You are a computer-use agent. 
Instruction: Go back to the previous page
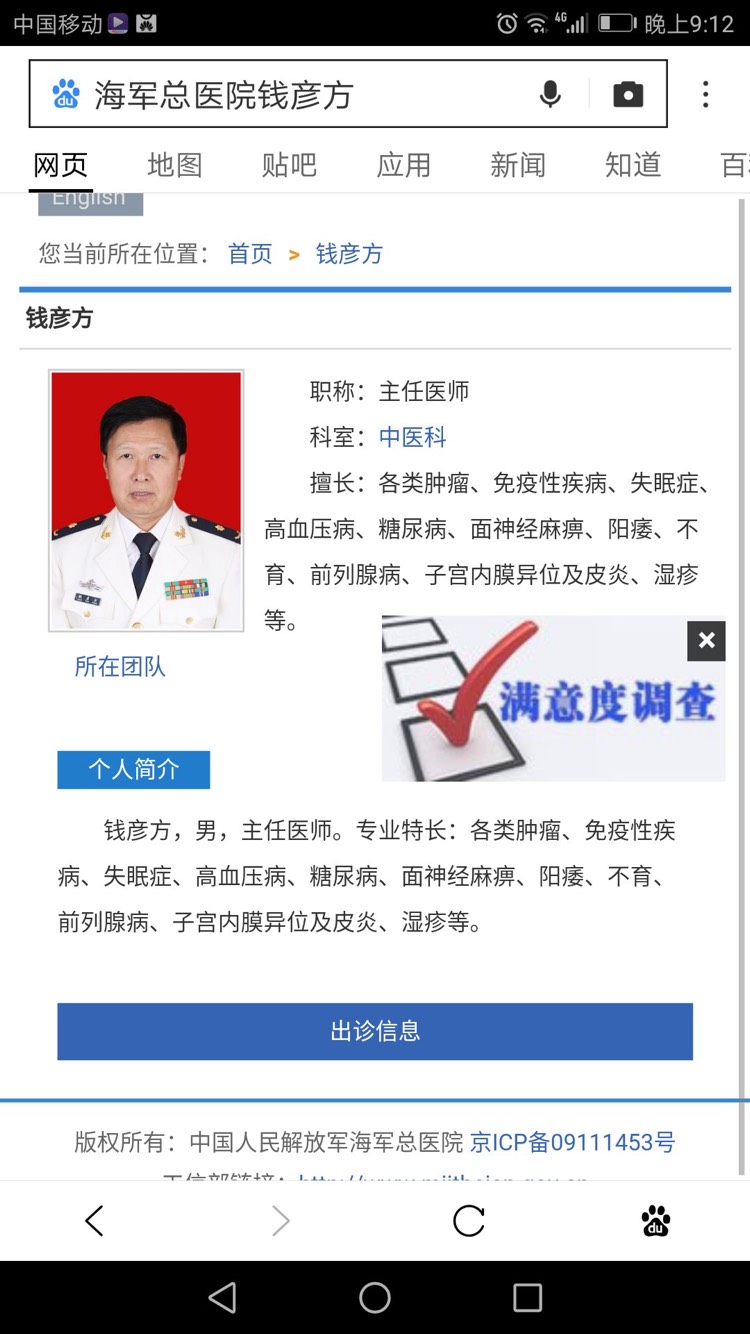pyautogui.click(x=94, y=1220)
